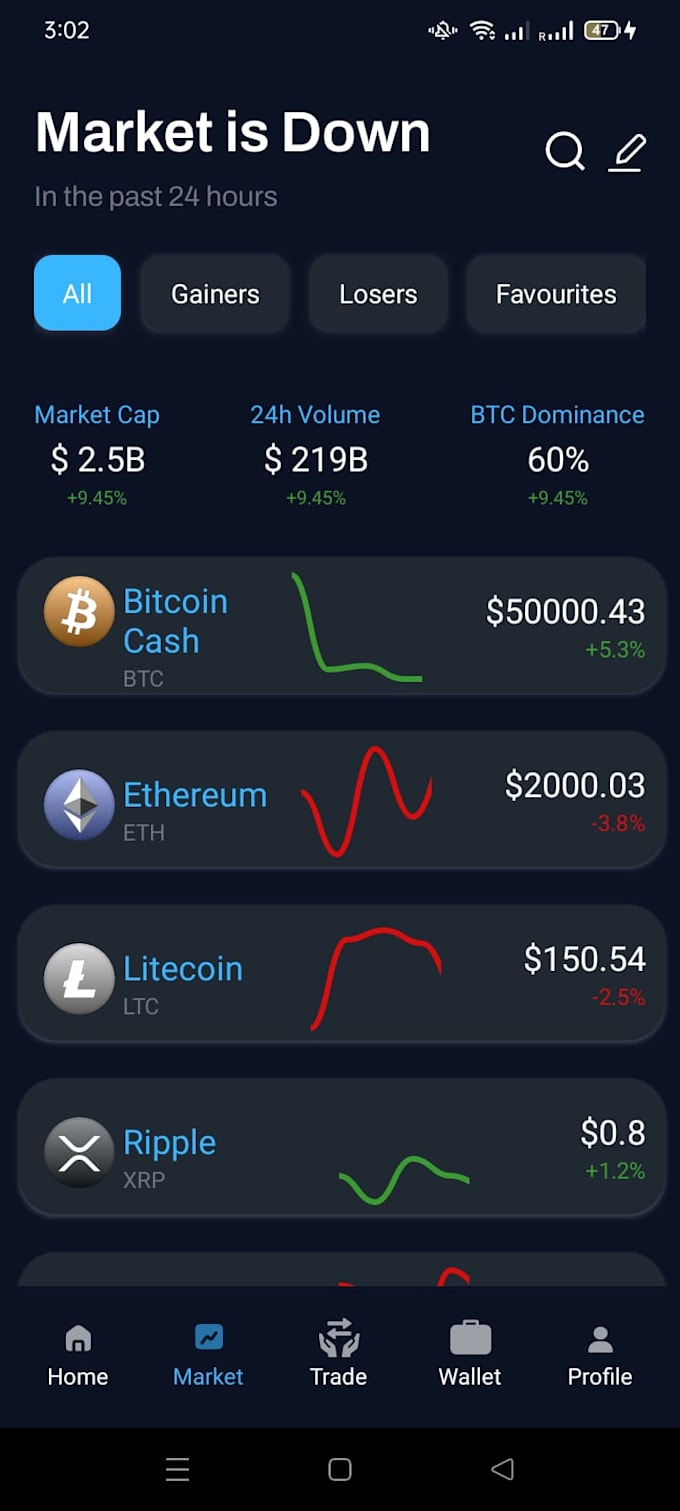The image size is (680, 1511).
Task: Tap the system back button
Action: [502, 1468]
